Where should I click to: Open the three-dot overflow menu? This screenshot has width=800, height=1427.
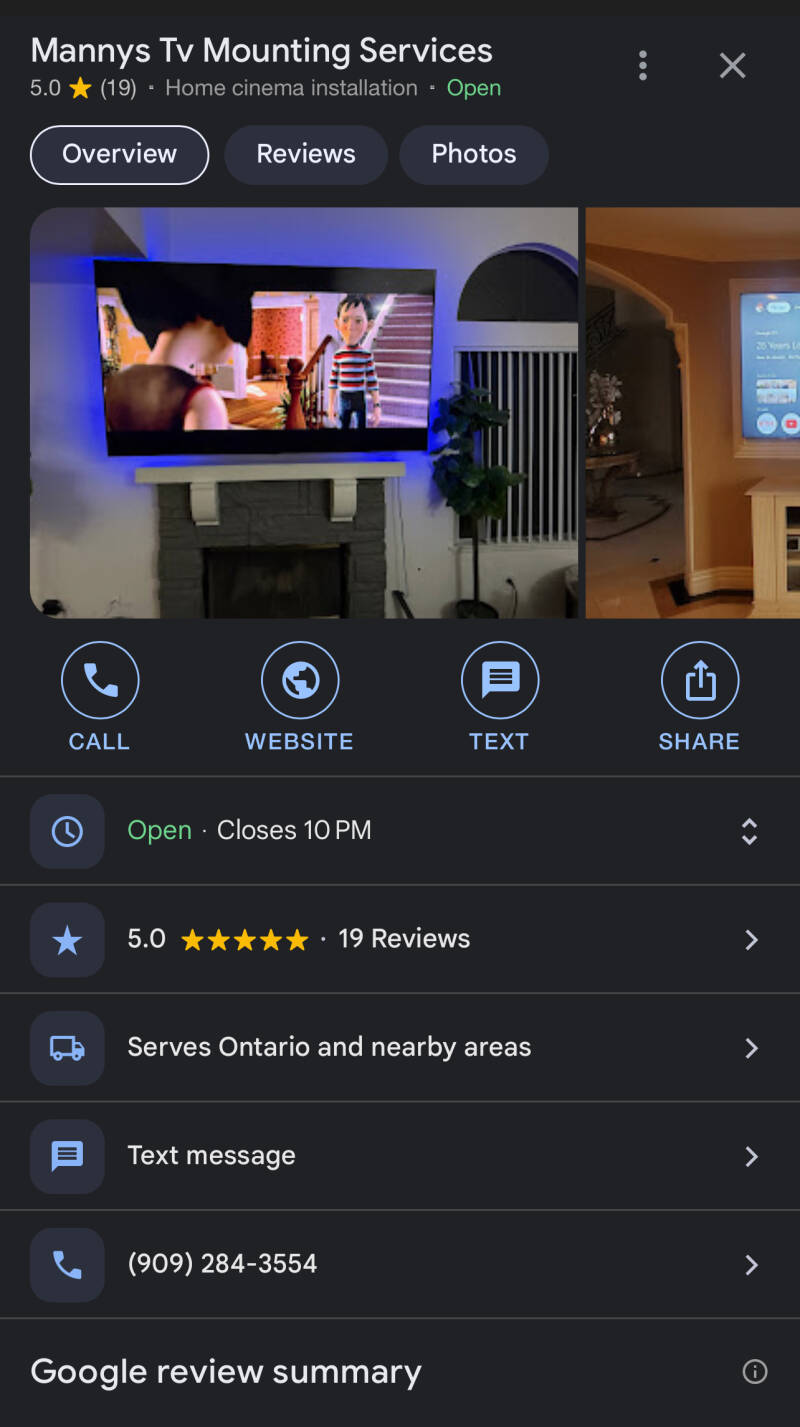click(643, 66)
